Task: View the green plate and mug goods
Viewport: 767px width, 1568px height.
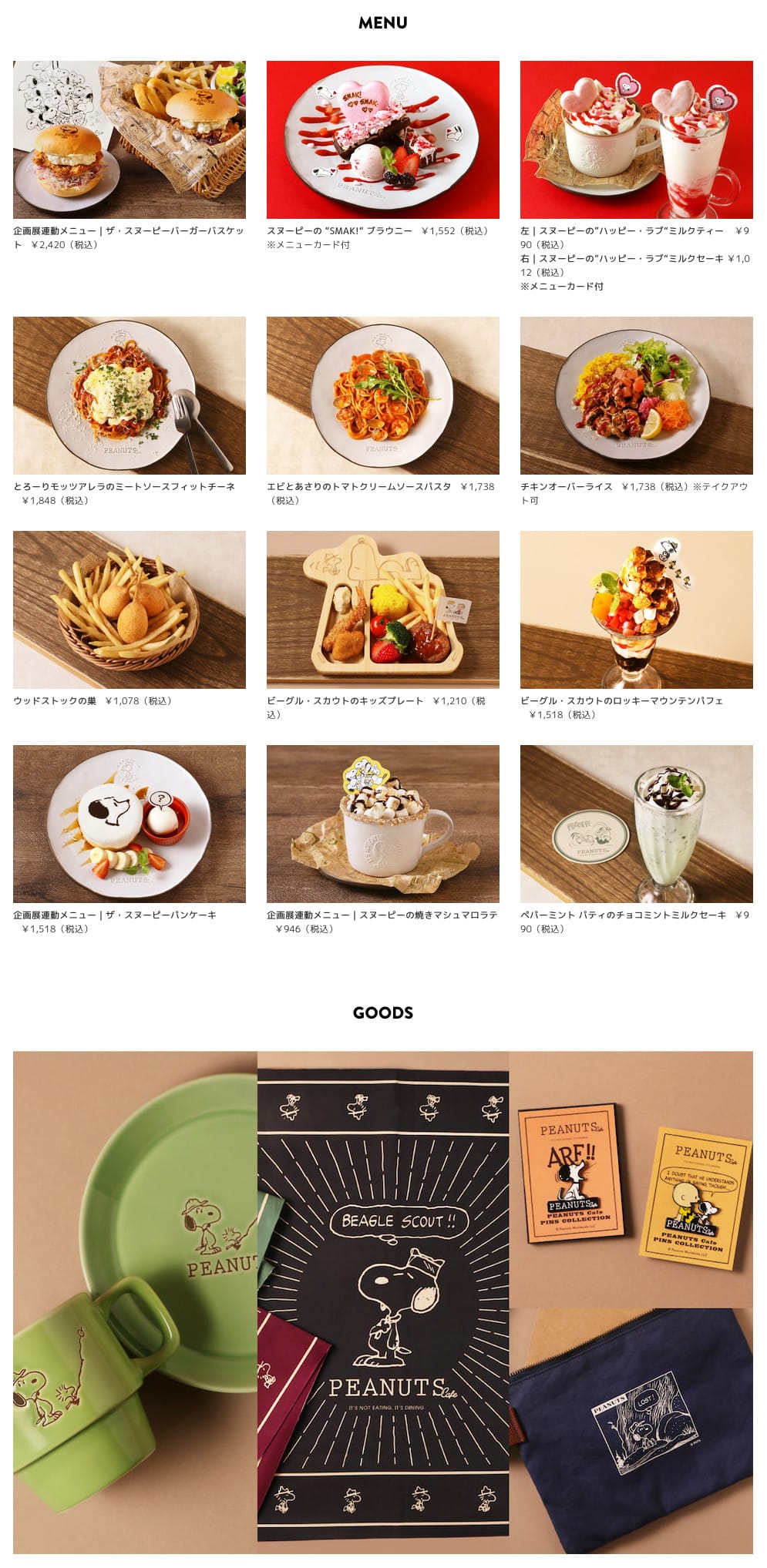Action: (x=135, y=1302)
